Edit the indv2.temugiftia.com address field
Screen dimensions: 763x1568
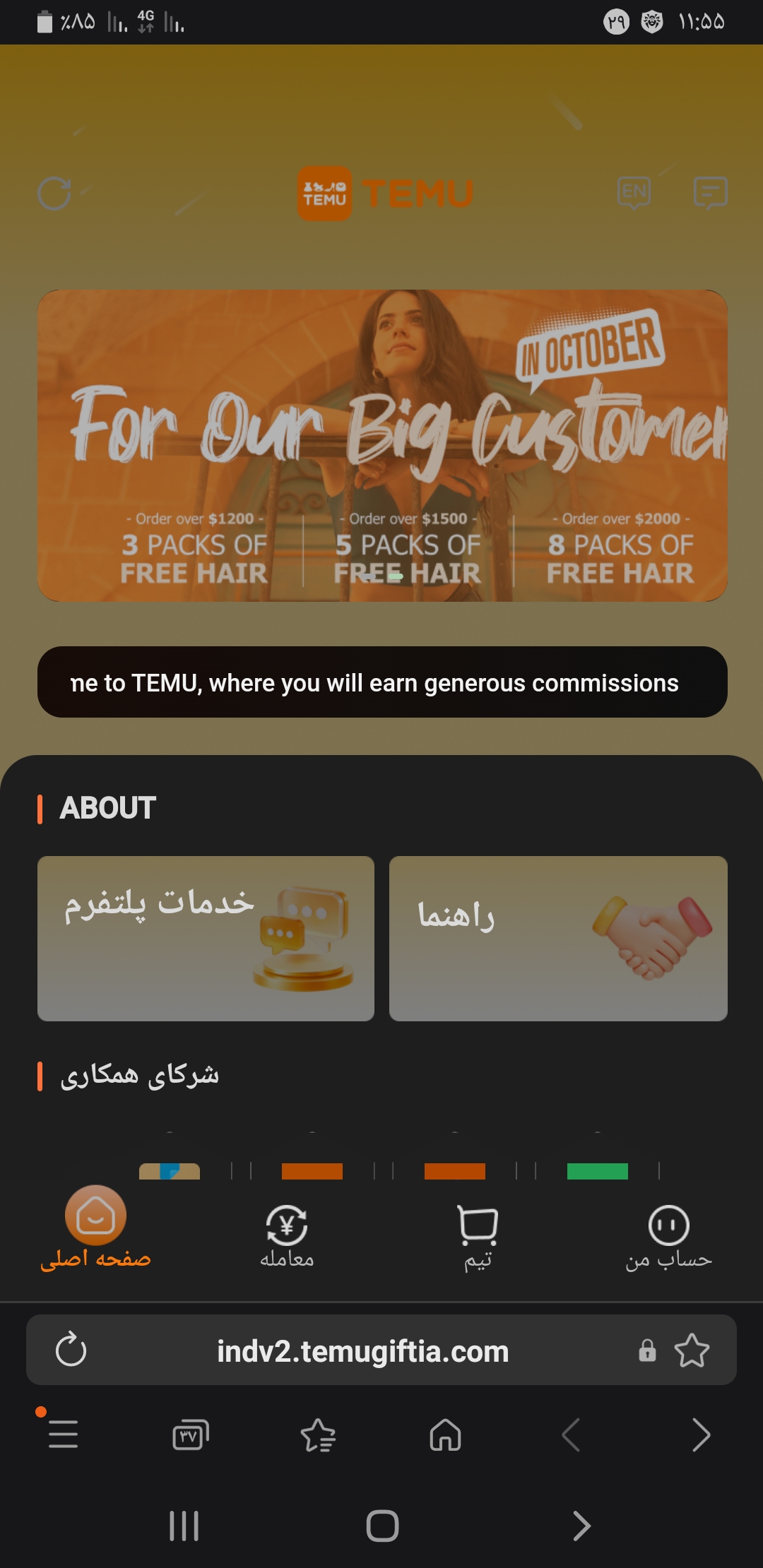pos(362,1351)
